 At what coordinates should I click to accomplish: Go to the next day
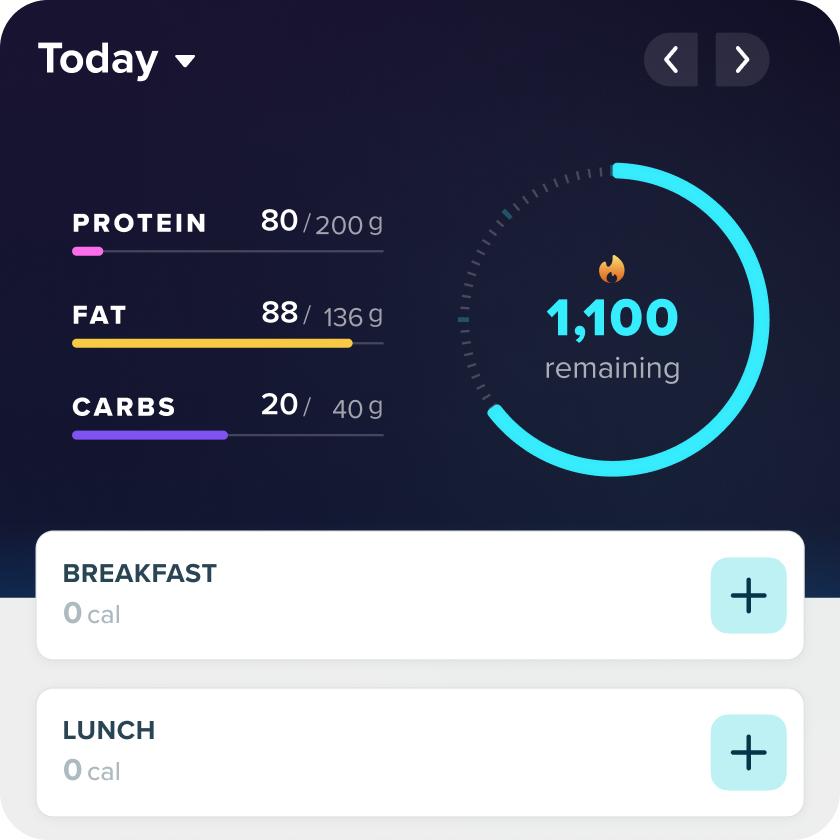pos(742,60)
